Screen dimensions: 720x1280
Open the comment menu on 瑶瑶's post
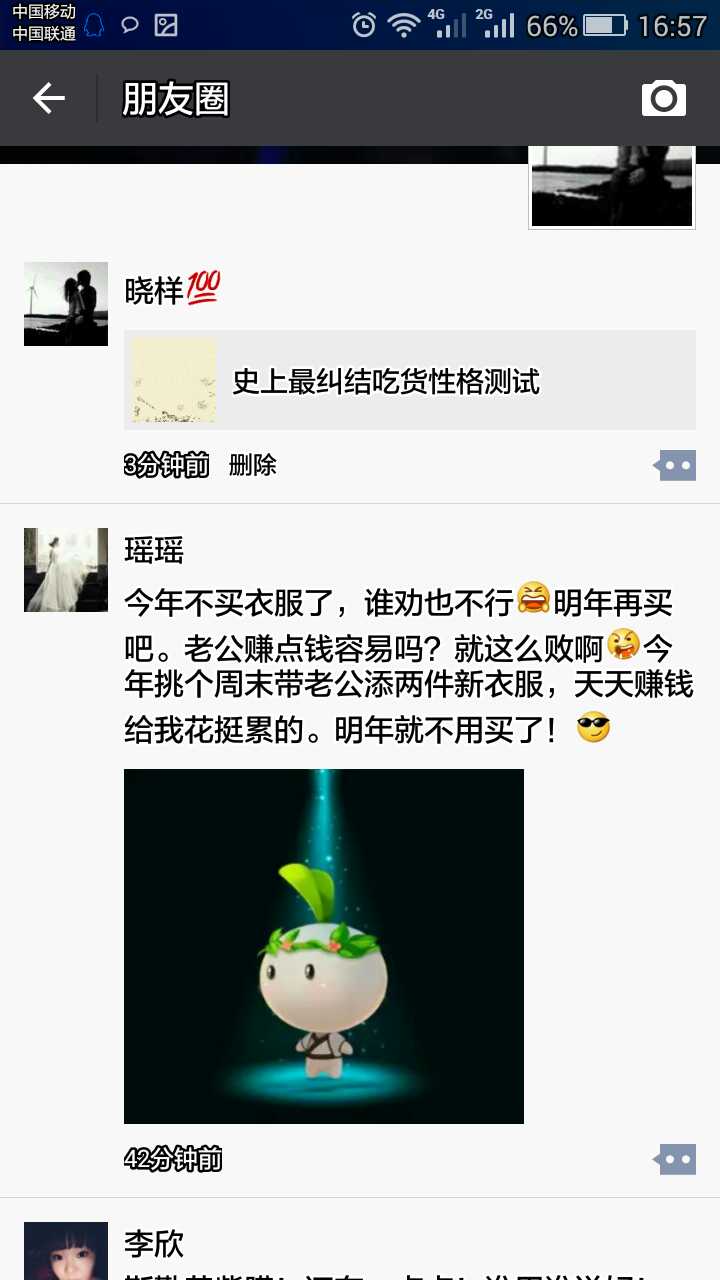tap(675, 1159)
